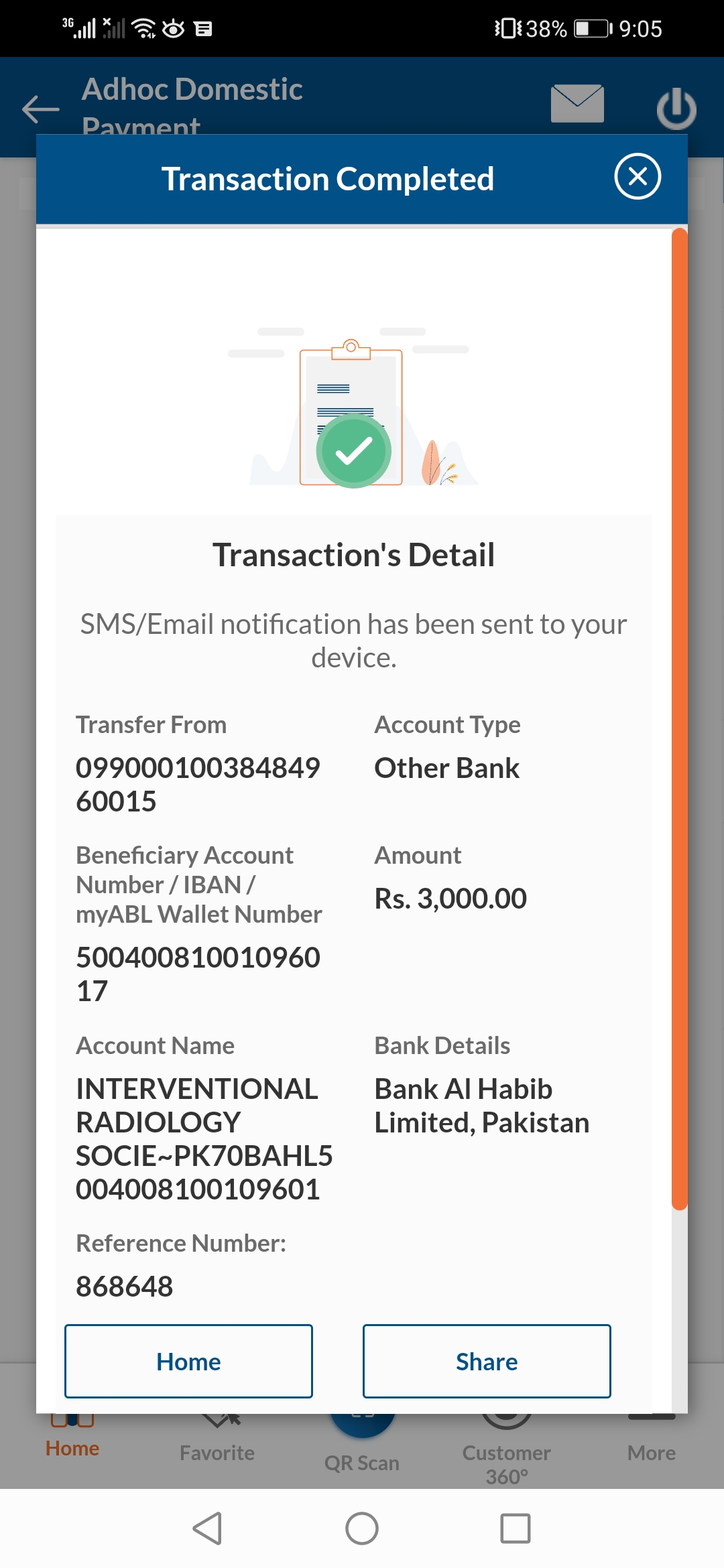Open the mail envelope icon
Screen dimensions: 724x1568
(577, 104)
